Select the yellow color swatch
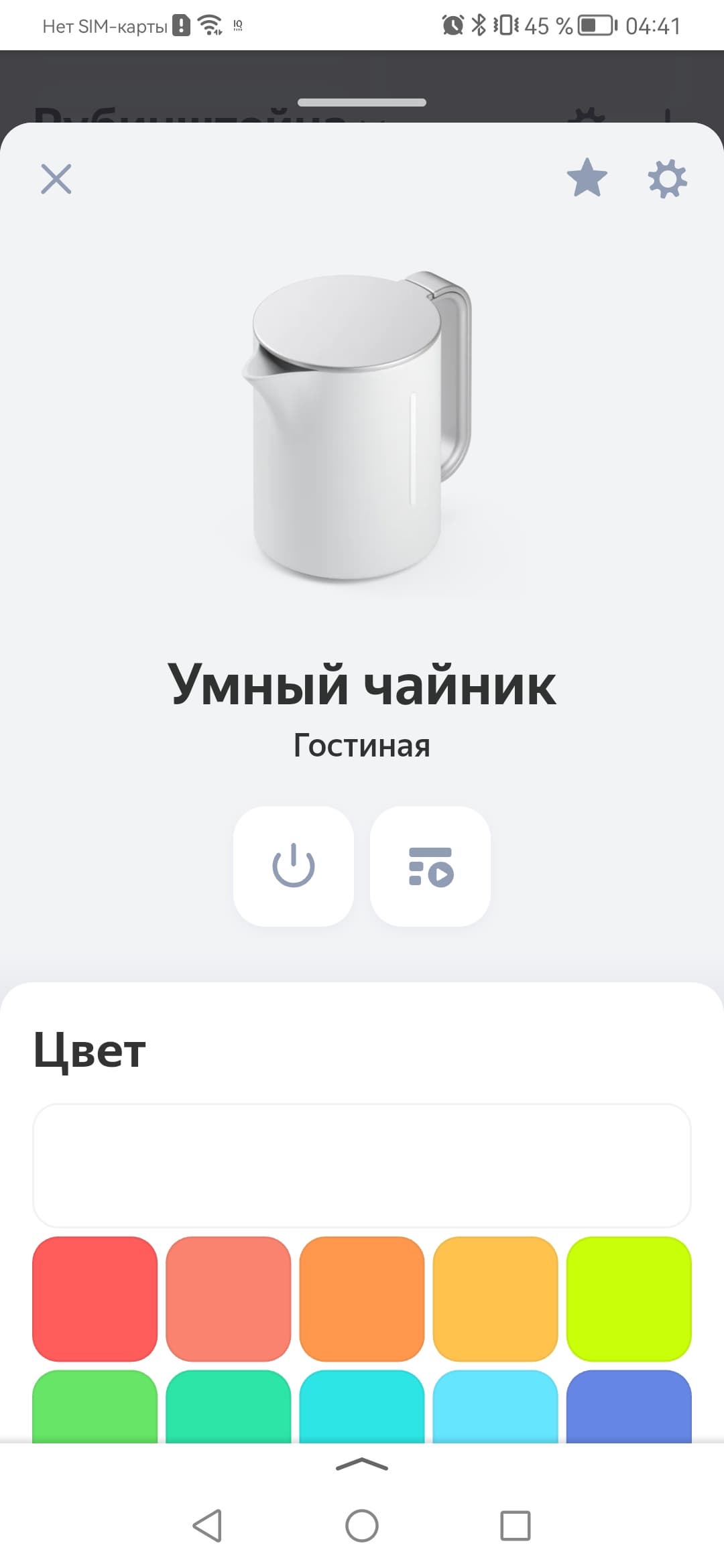 pos(495,1299)
